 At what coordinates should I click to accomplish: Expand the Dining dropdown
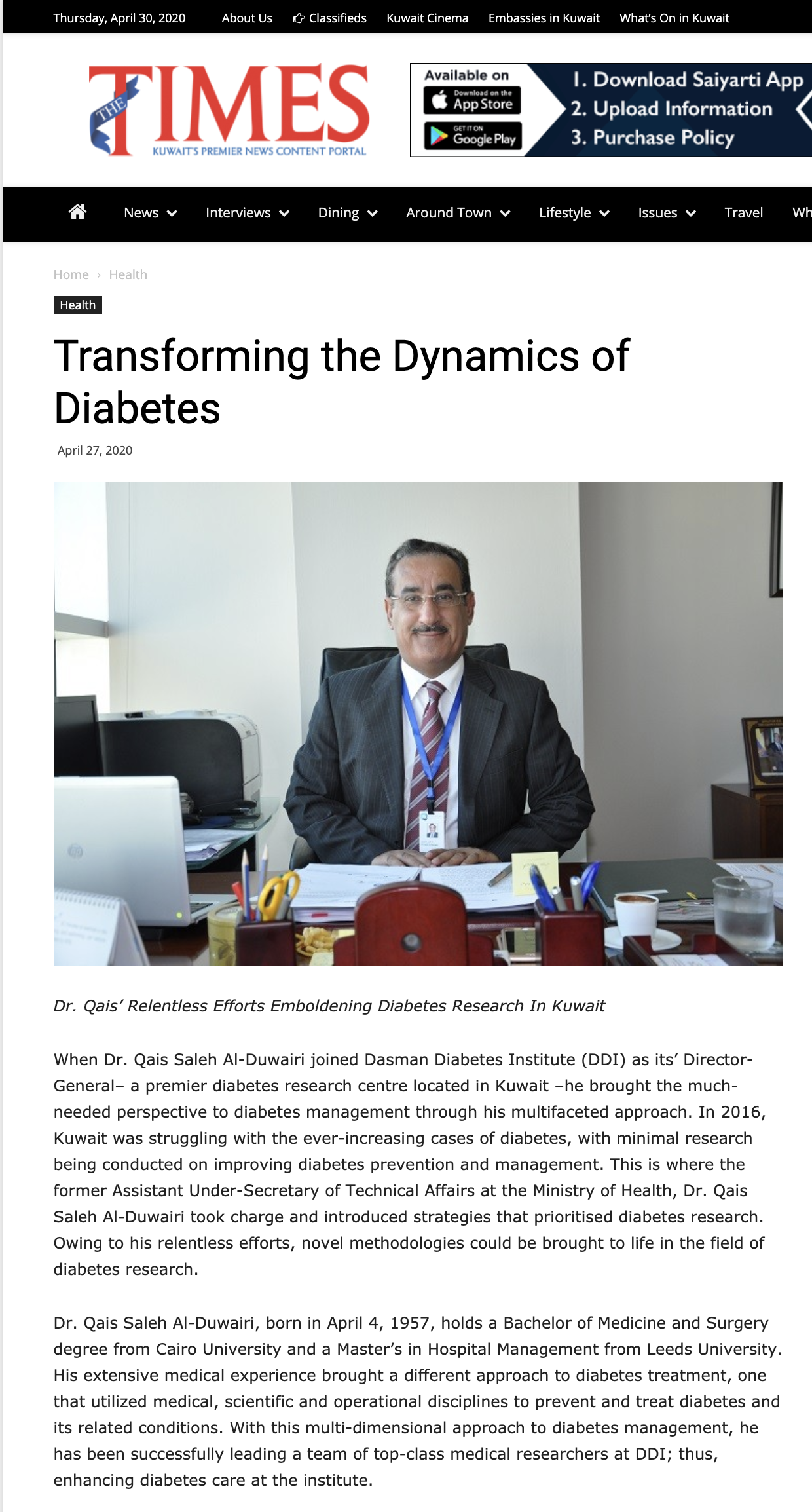coord(347,213)
